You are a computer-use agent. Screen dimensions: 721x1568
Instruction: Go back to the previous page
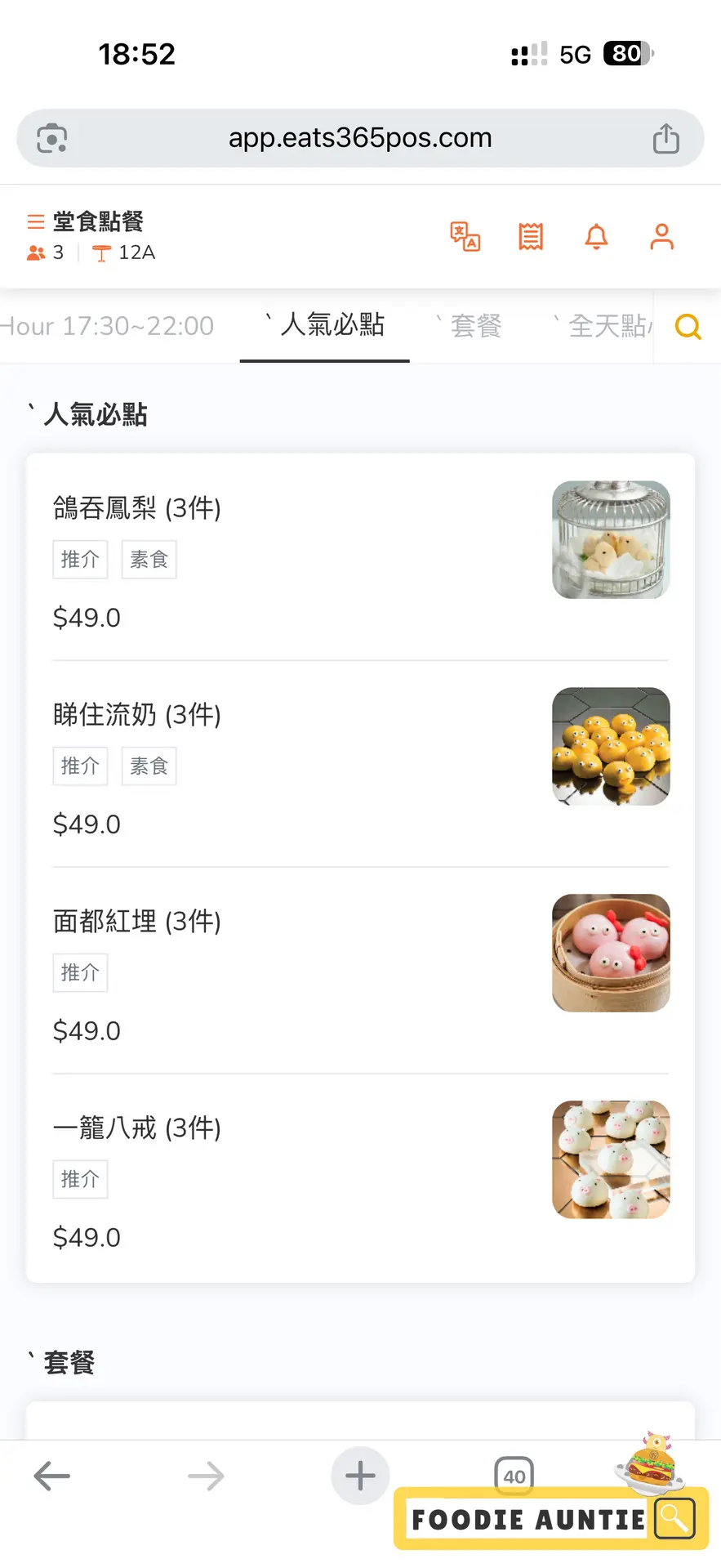click(51, 1476)
